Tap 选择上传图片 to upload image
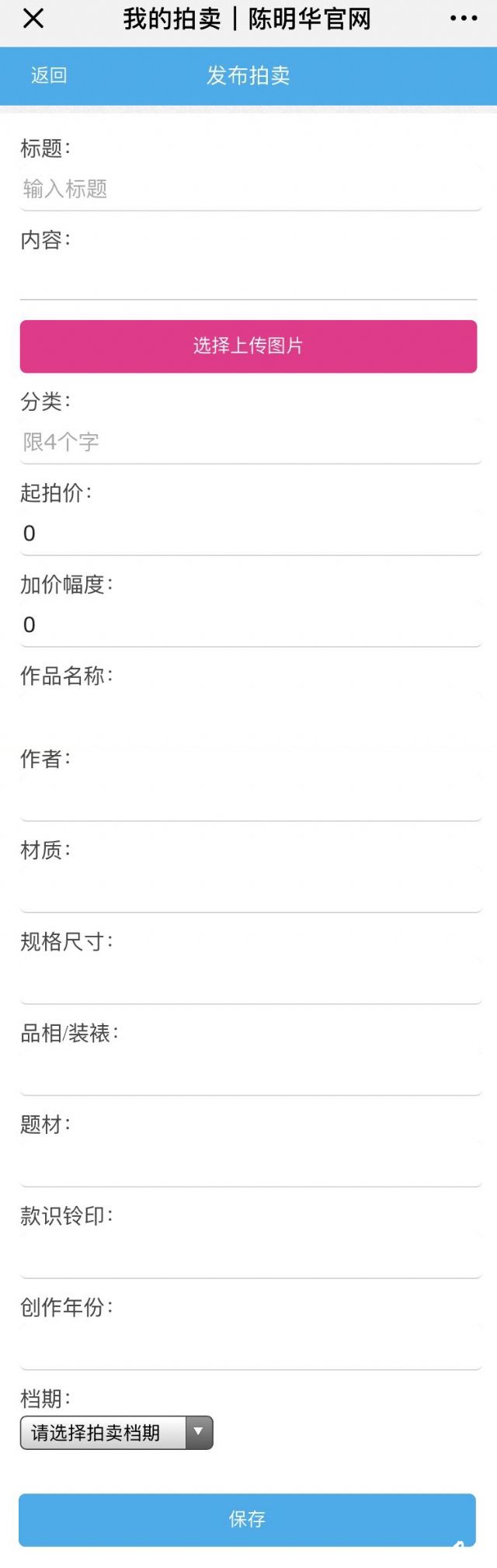The width and height of the screenshot is (497, 1568). [248, 346]
